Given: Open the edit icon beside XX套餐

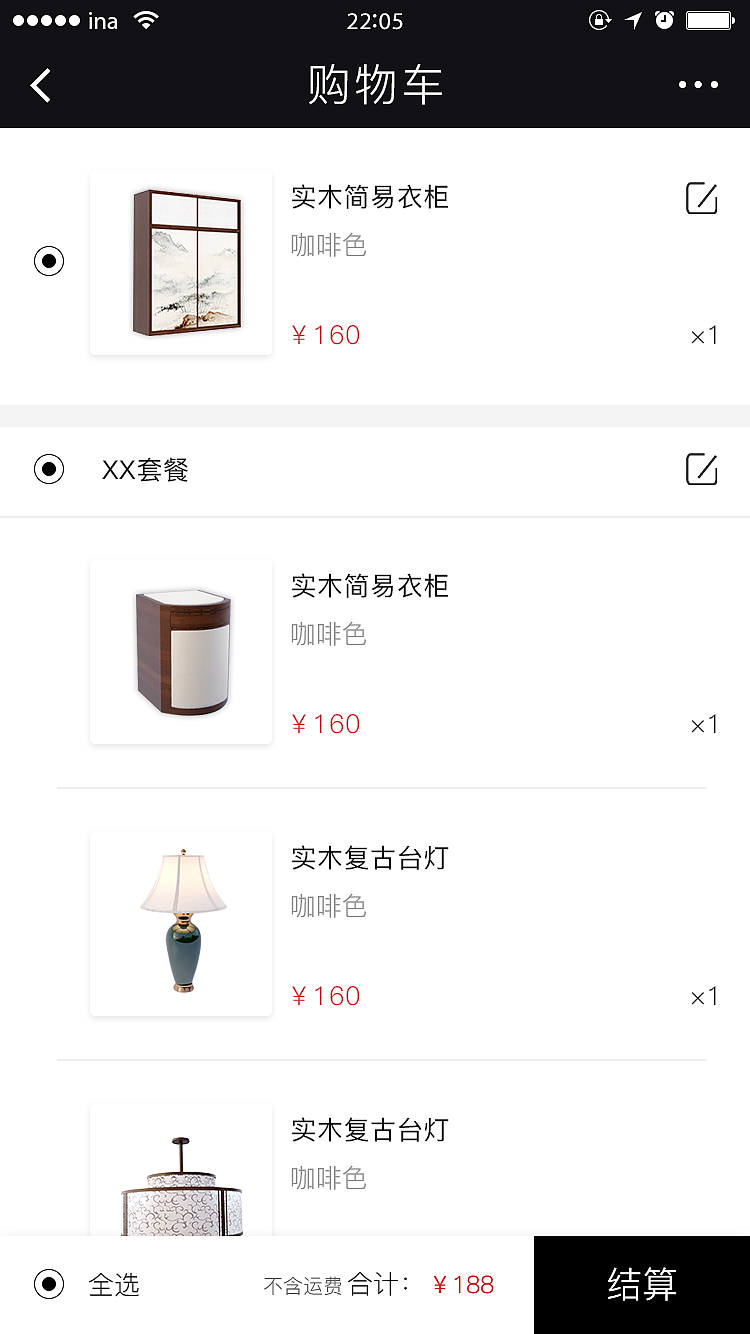Looking at the screenshot, I should [x=701, y=468].
